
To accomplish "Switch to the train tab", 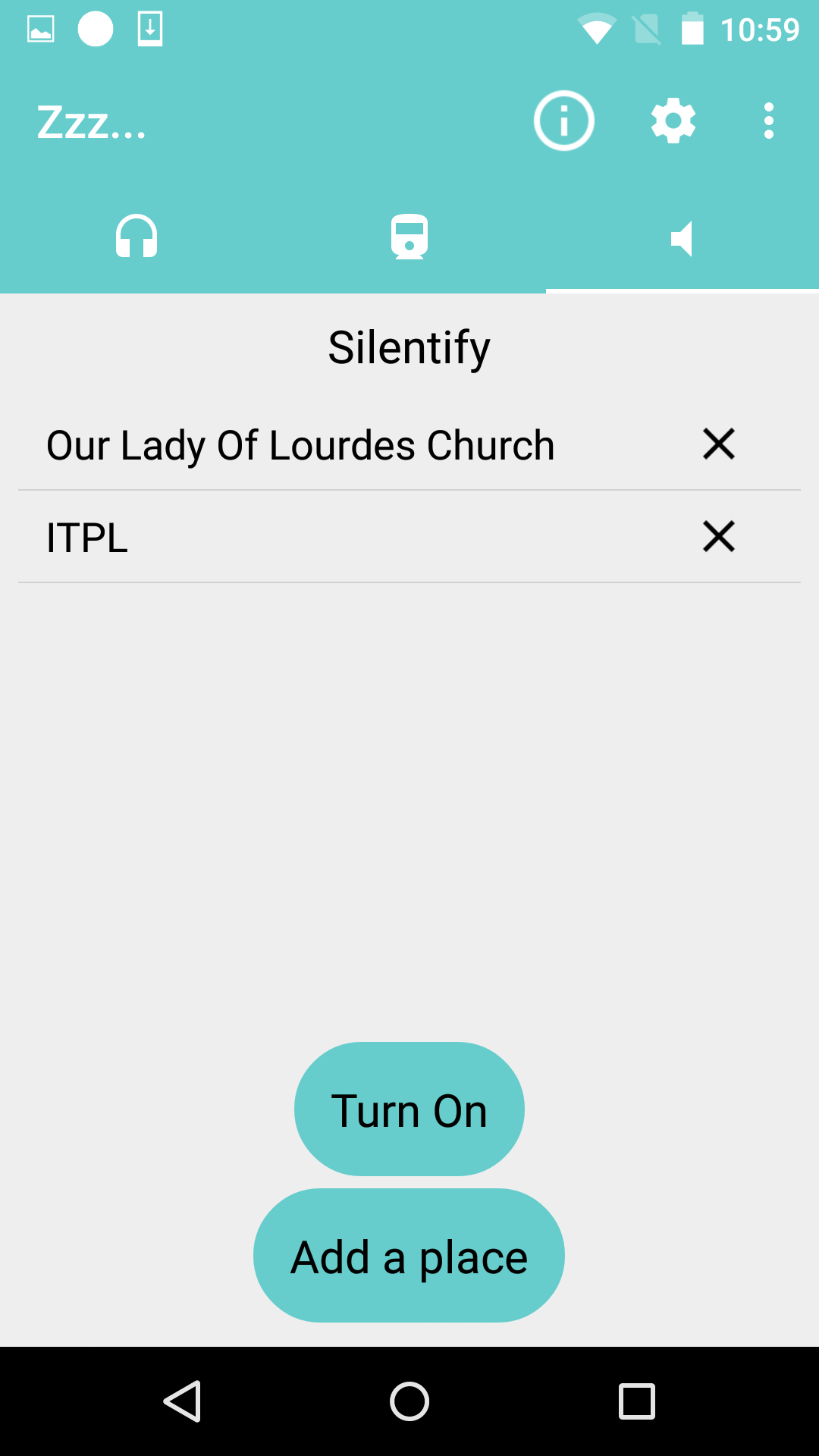I will click(409, 237).
